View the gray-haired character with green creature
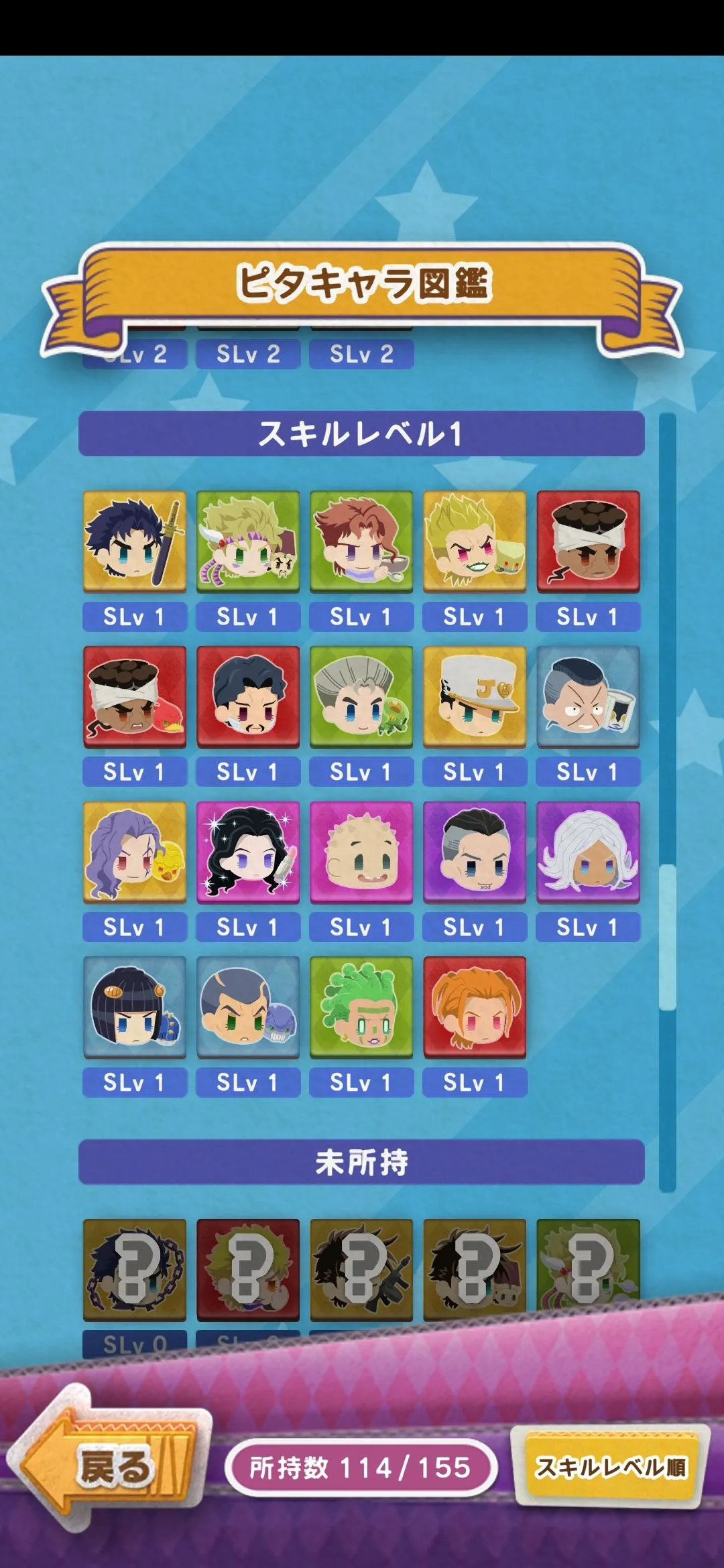Screen dimensions: 724x1568 click(x=361, y=697)
